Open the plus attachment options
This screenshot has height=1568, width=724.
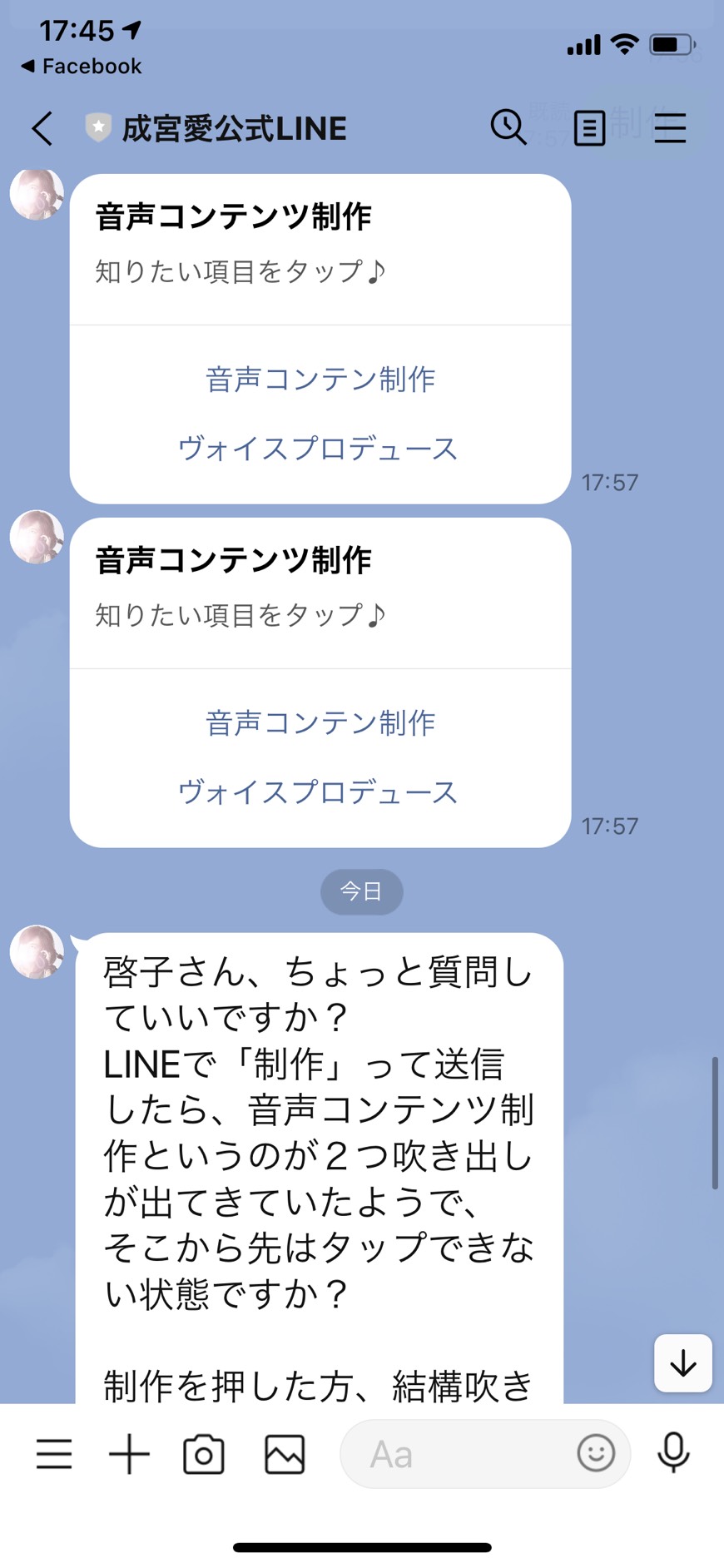pyautogui.click(x=129, y=1454)
